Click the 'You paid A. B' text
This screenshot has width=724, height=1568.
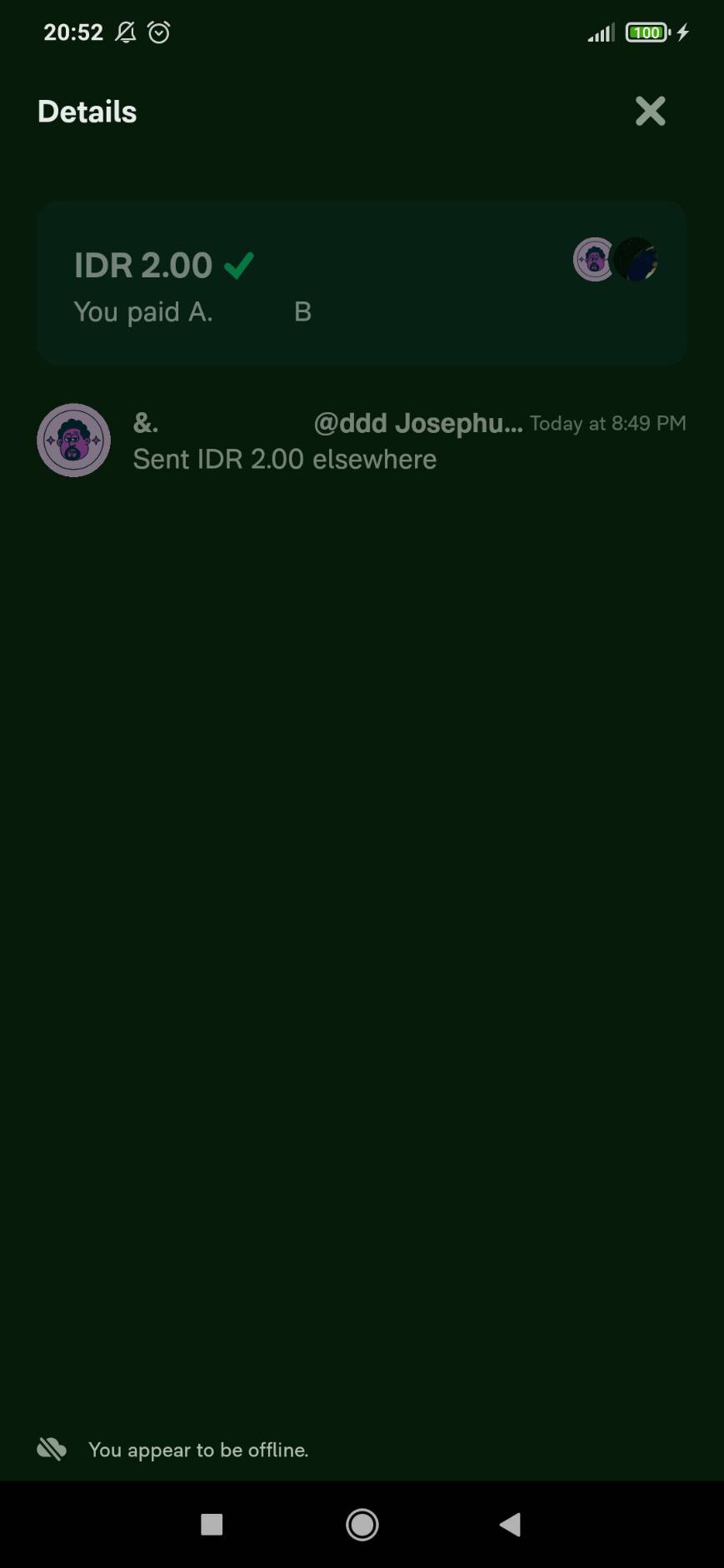coord(192,311)
